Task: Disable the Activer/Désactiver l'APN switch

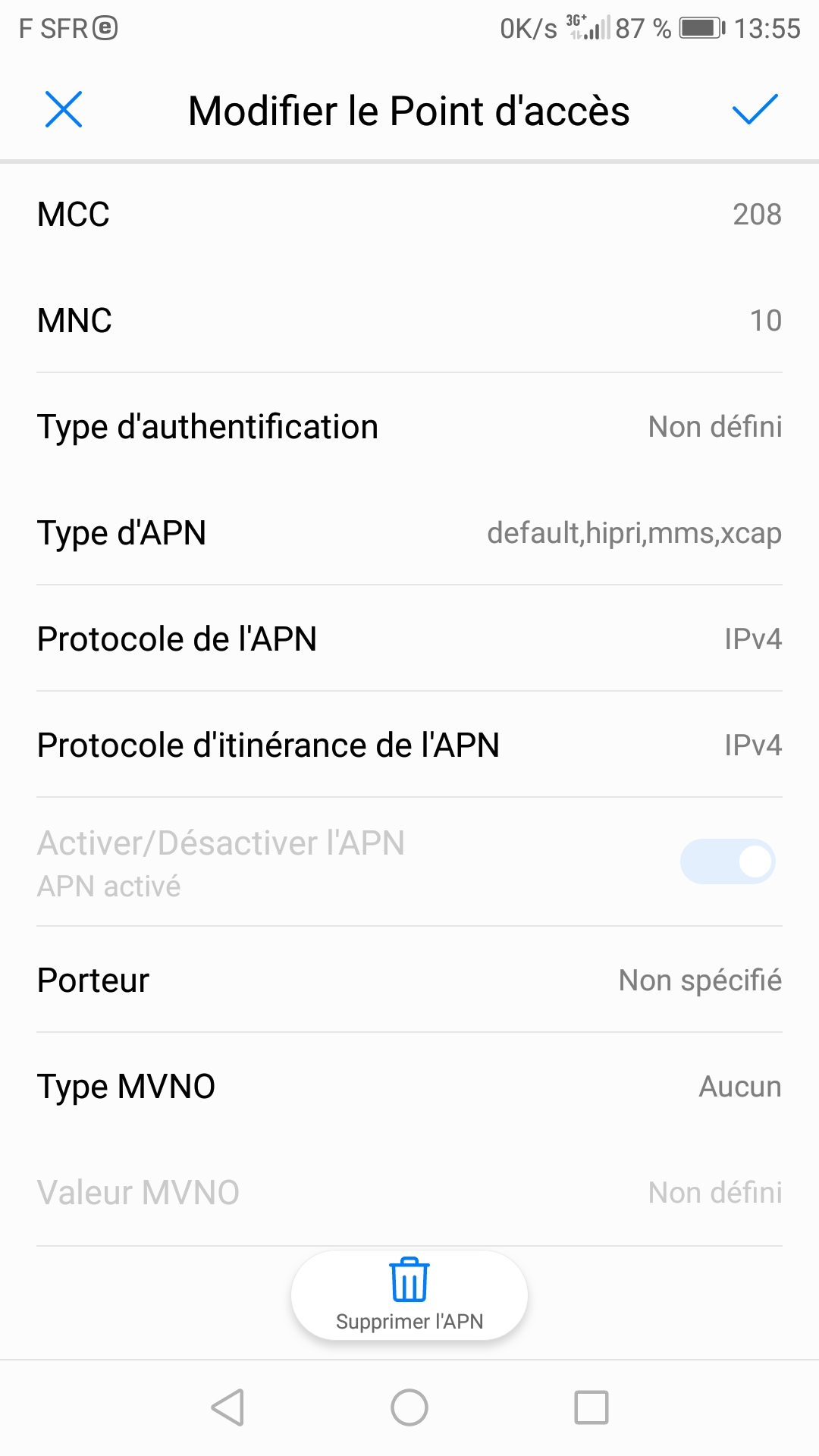Action: tap(726, 861)
